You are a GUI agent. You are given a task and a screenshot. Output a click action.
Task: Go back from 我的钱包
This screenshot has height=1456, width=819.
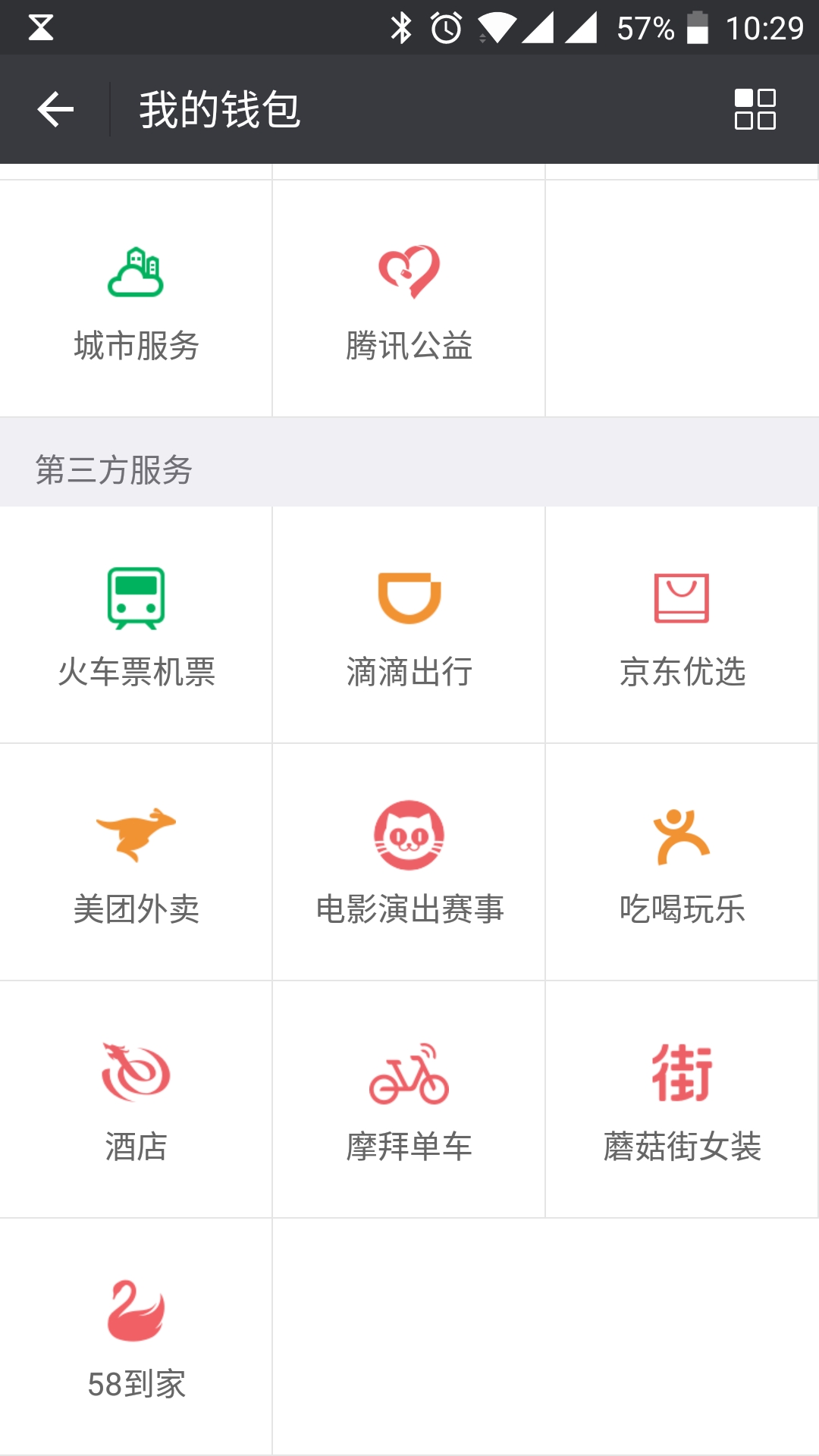pyautogui.click(x=55, y=109)
